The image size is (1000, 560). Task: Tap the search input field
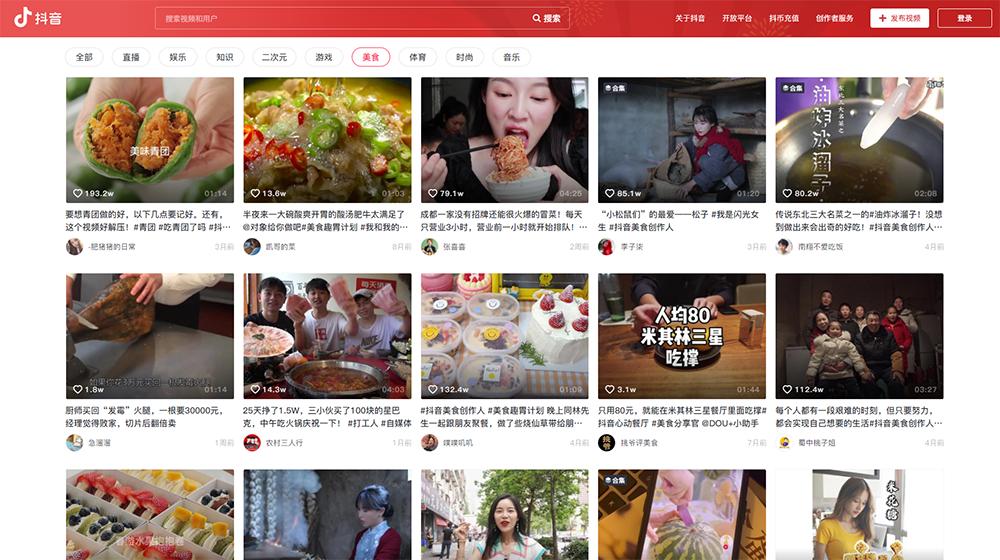pyautogui.click(x=340, y=18)
